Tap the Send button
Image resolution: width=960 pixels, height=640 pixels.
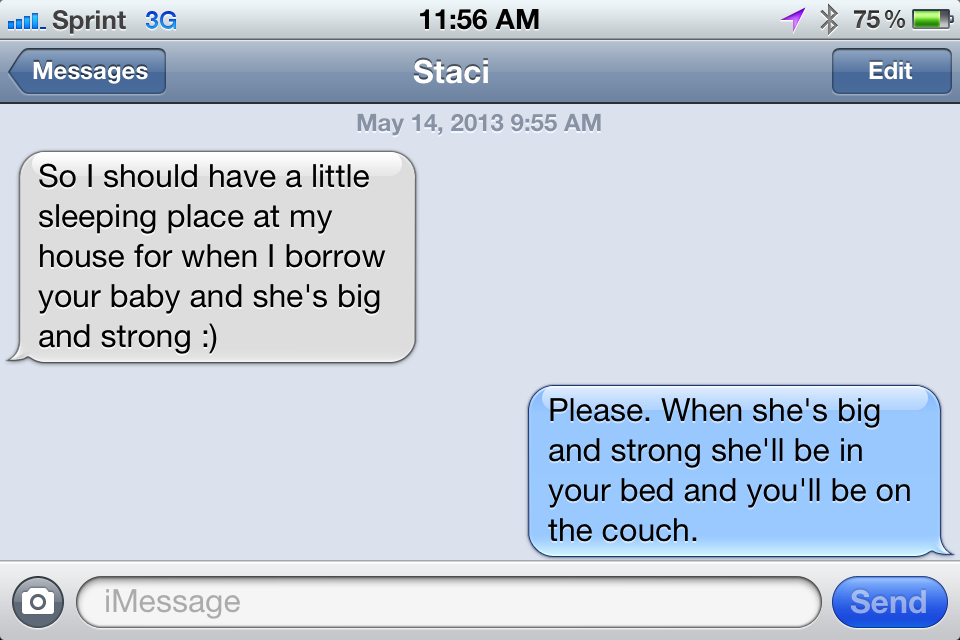point(888,601)
